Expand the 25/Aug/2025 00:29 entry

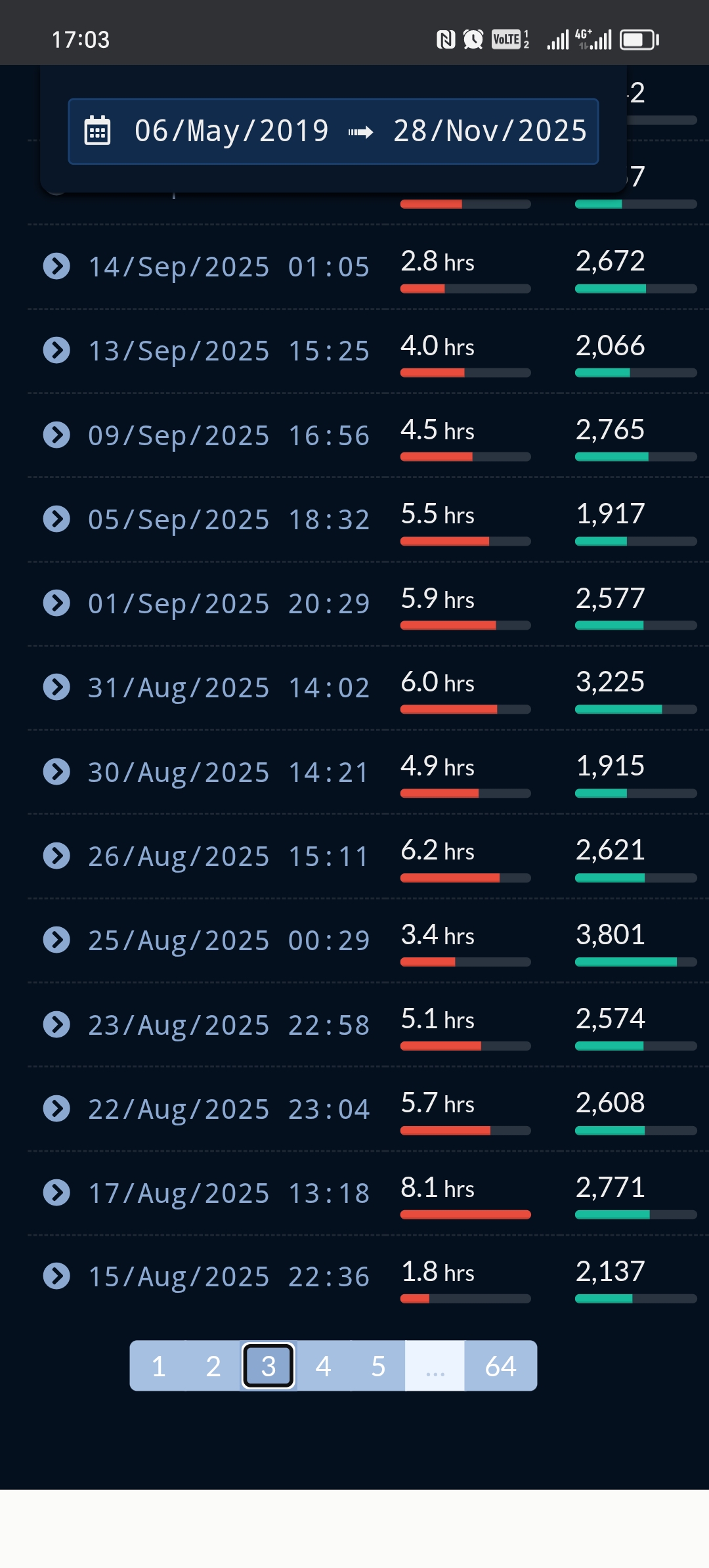[x=57, y=940]
